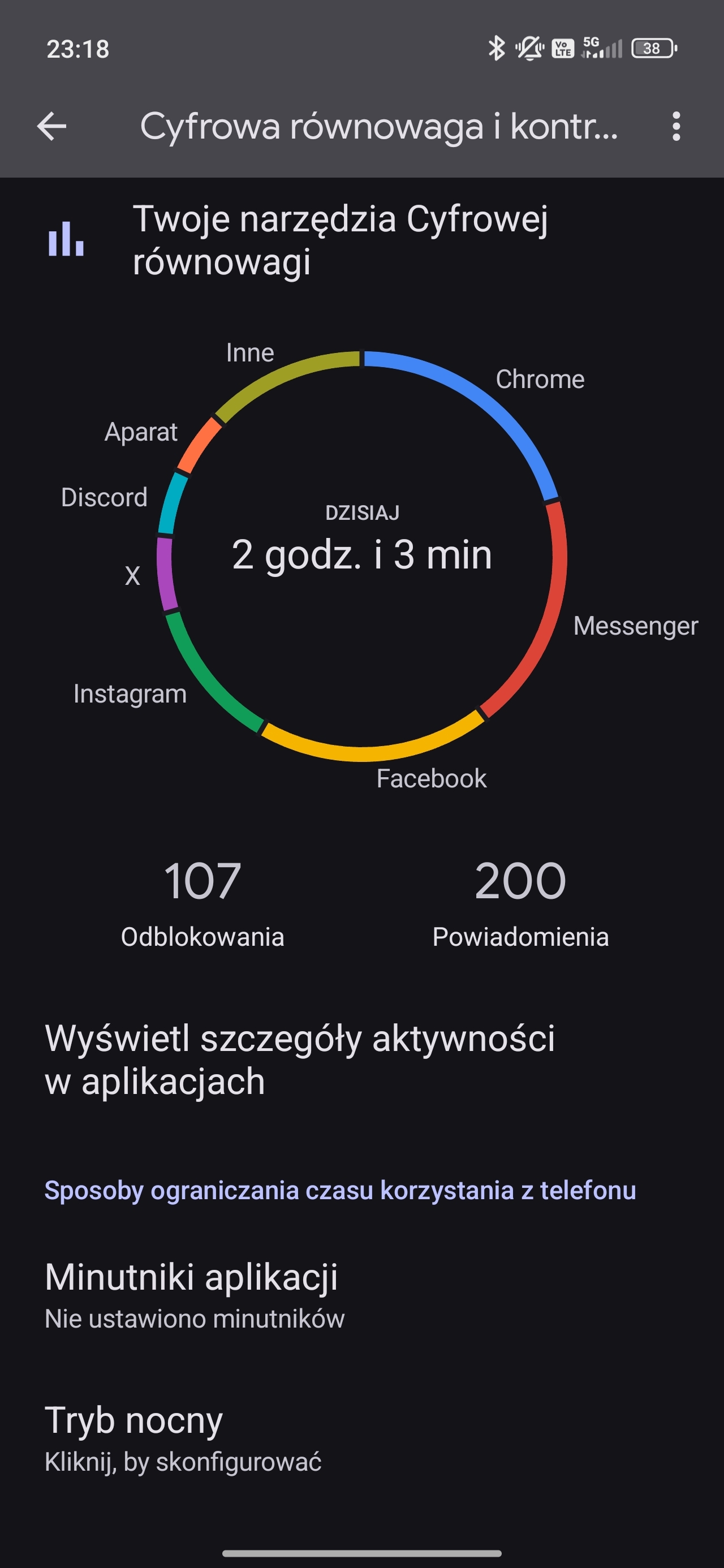Open today's screen time chart

click(x=361, y=554)
